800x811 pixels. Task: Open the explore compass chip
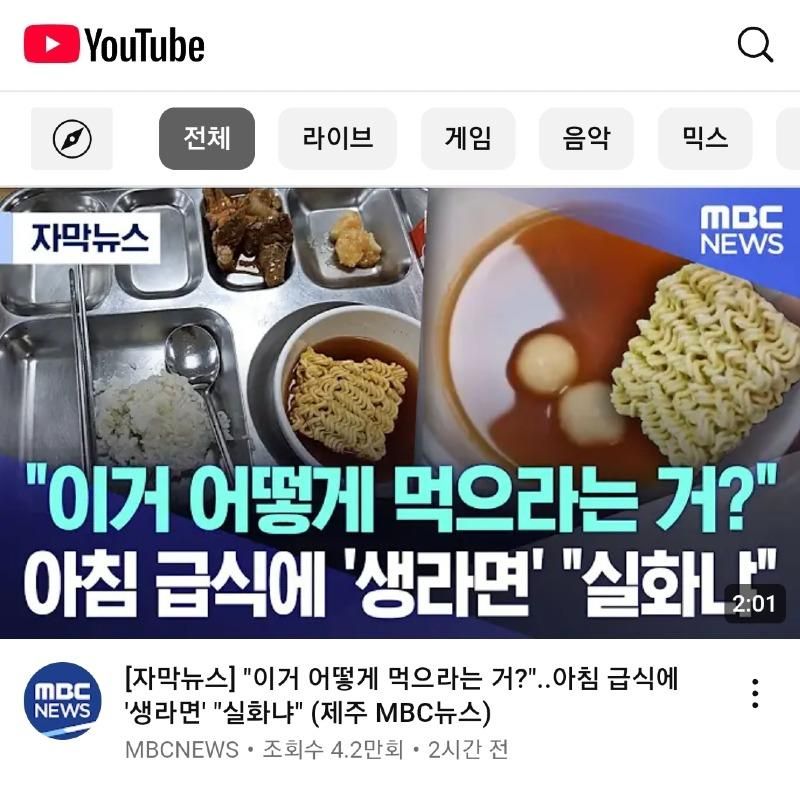(x=72, y=139)
